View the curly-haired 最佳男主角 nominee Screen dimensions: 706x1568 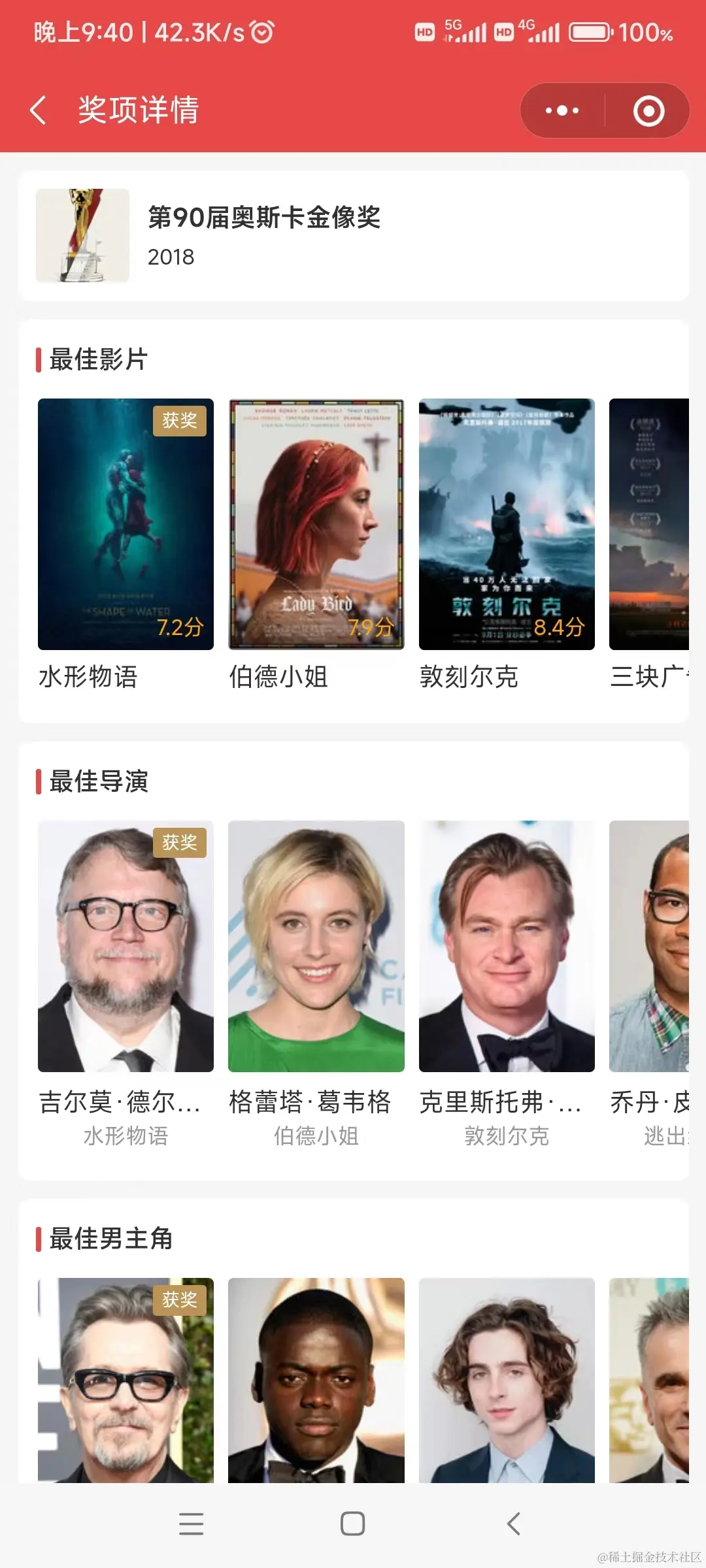click(507, 1380)
